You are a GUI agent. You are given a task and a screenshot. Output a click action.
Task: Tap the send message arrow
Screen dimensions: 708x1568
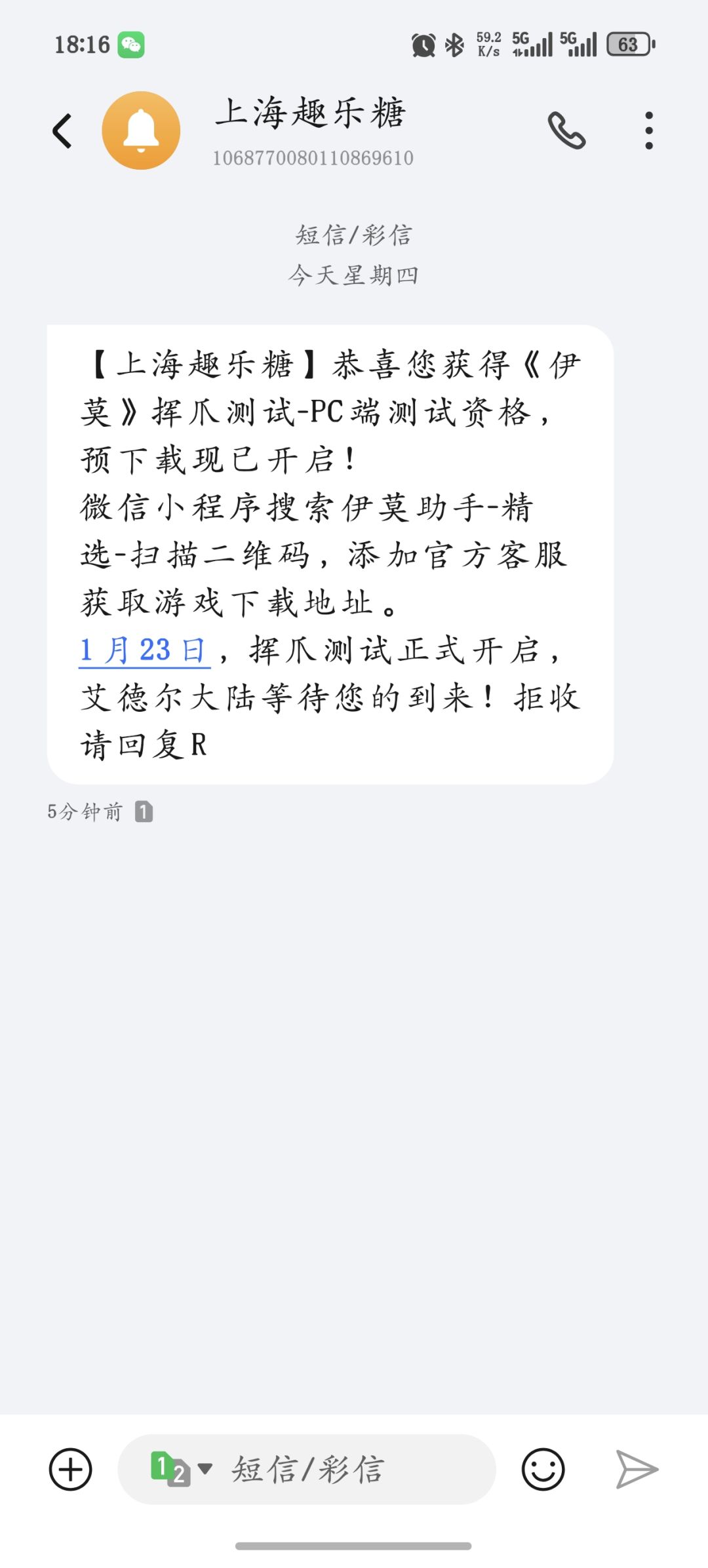tap(637, 1469)
